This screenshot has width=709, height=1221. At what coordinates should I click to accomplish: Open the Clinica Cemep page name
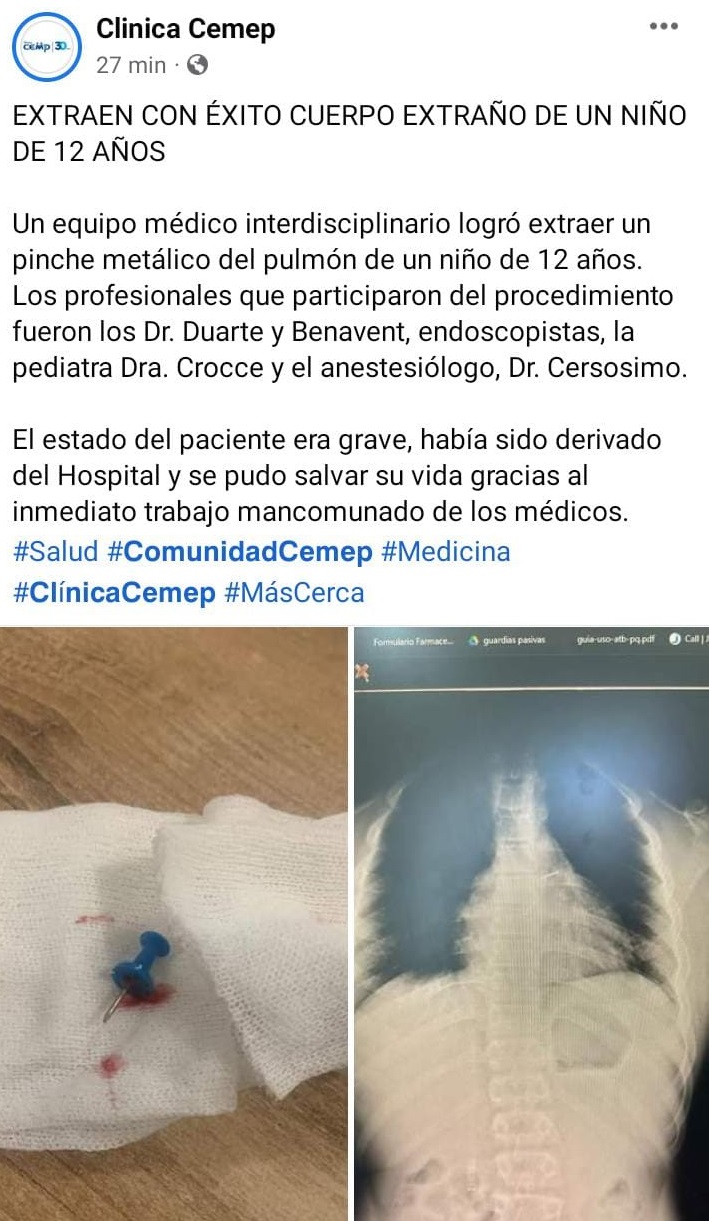(185, 29)
